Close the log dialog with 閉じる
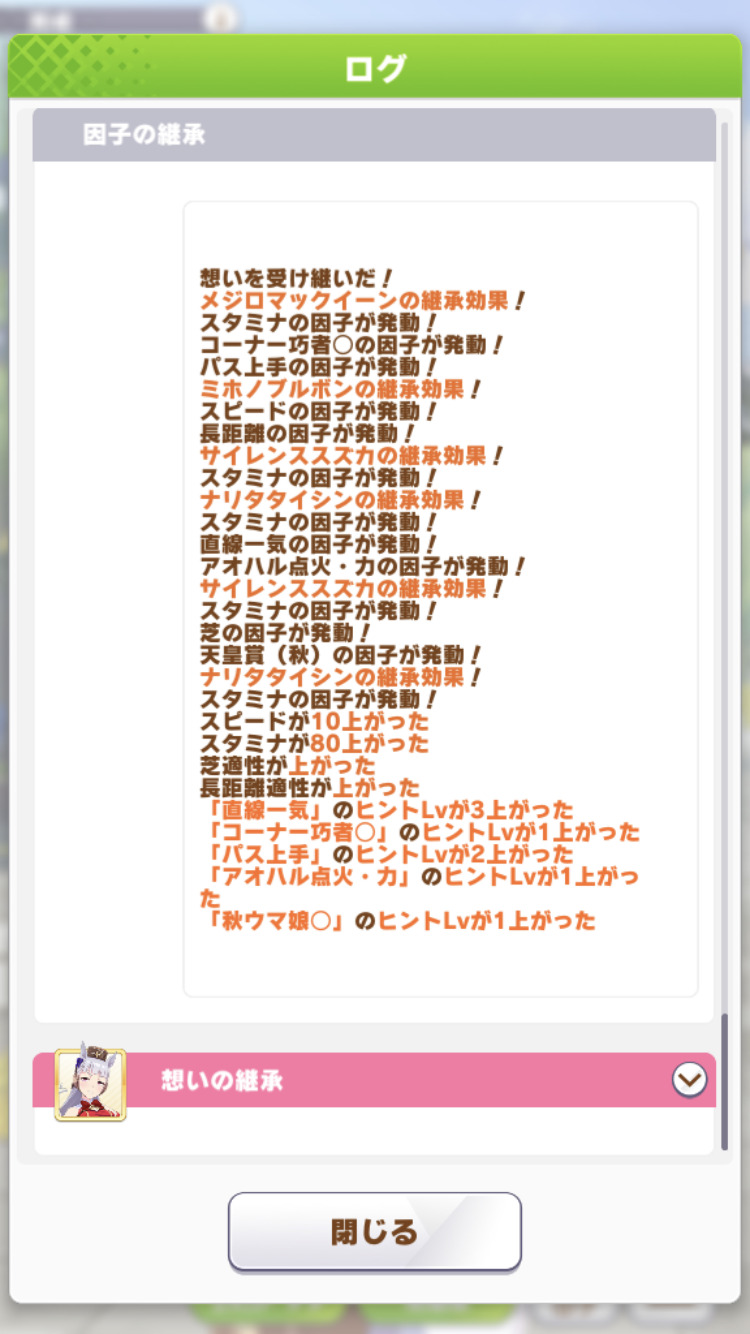The width and height of the screenshot is (750, 1334). click(x=374, y=1231)
